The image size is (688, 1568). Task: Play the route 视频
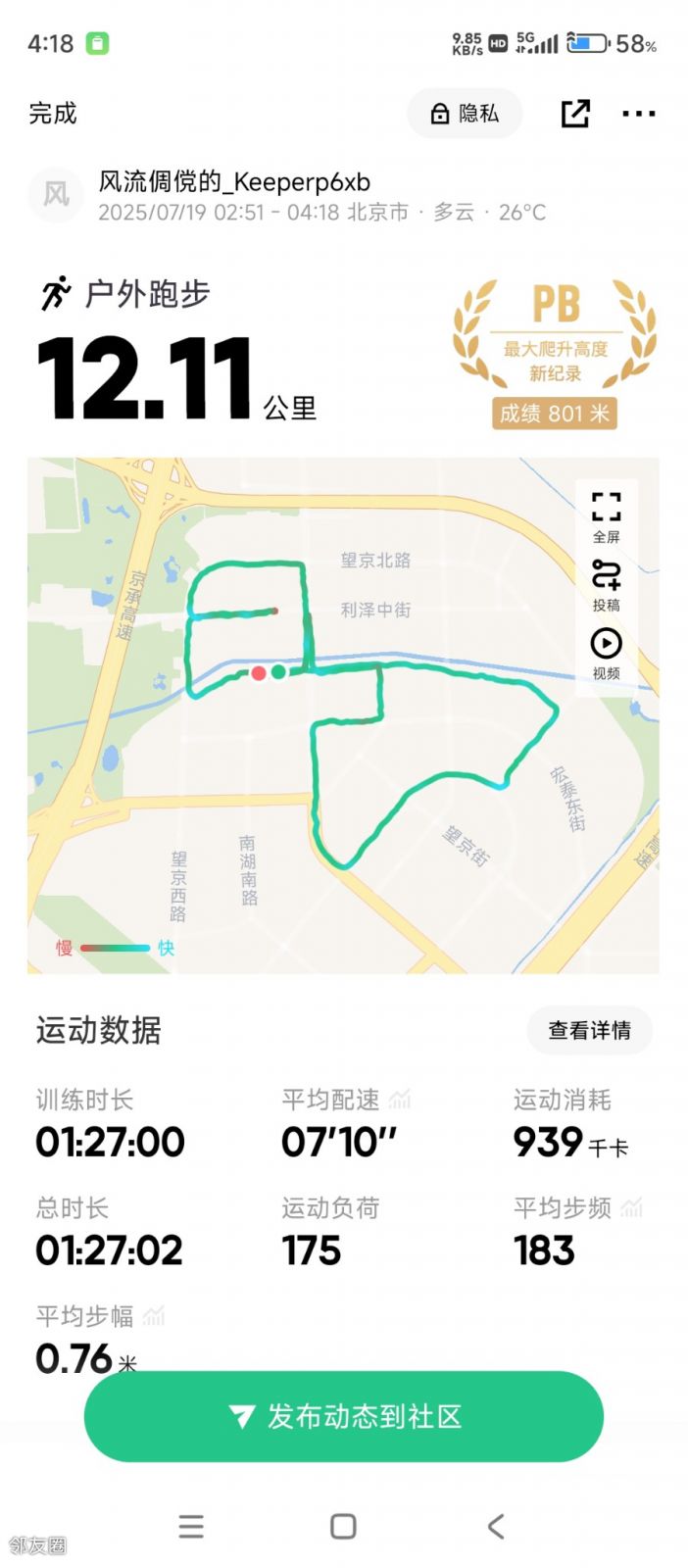click(606, 653)
